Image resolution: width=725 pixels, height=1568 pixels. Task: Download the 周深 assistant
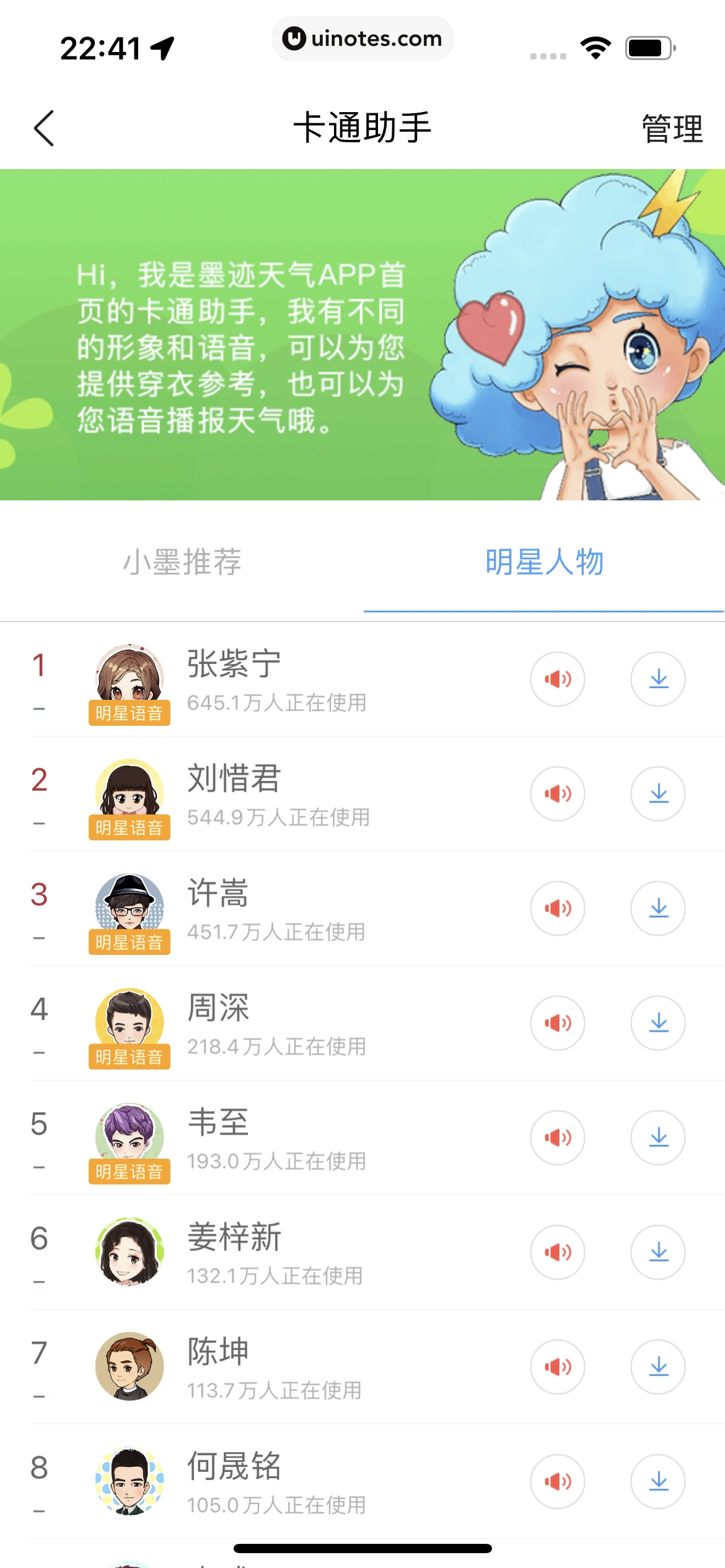[x=658, y=1023]
